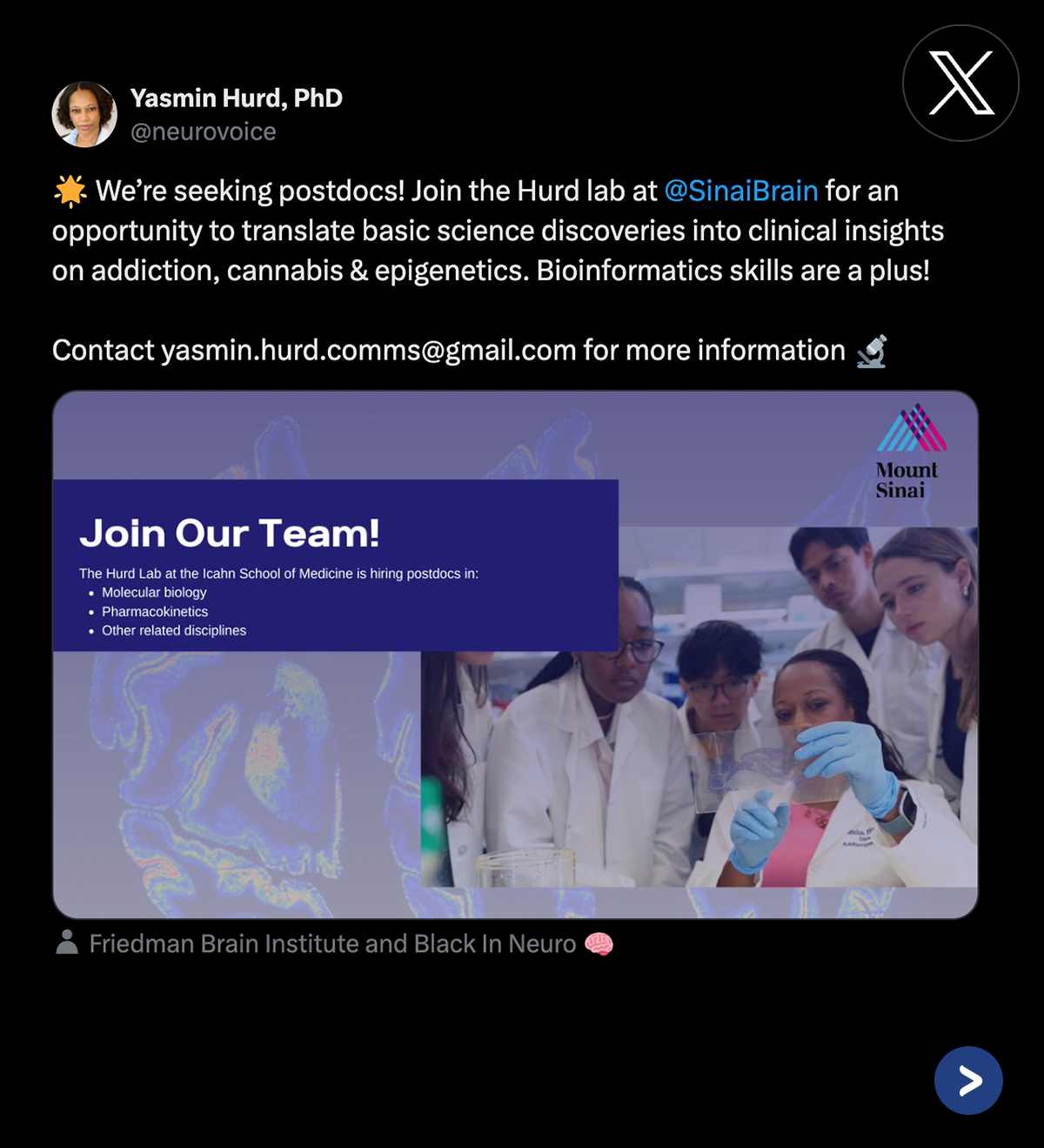Viewport: 1044px width, 1148px height.
Task: Open the post on X via logo
Action: pyautogui.click(x=960, y=84)
